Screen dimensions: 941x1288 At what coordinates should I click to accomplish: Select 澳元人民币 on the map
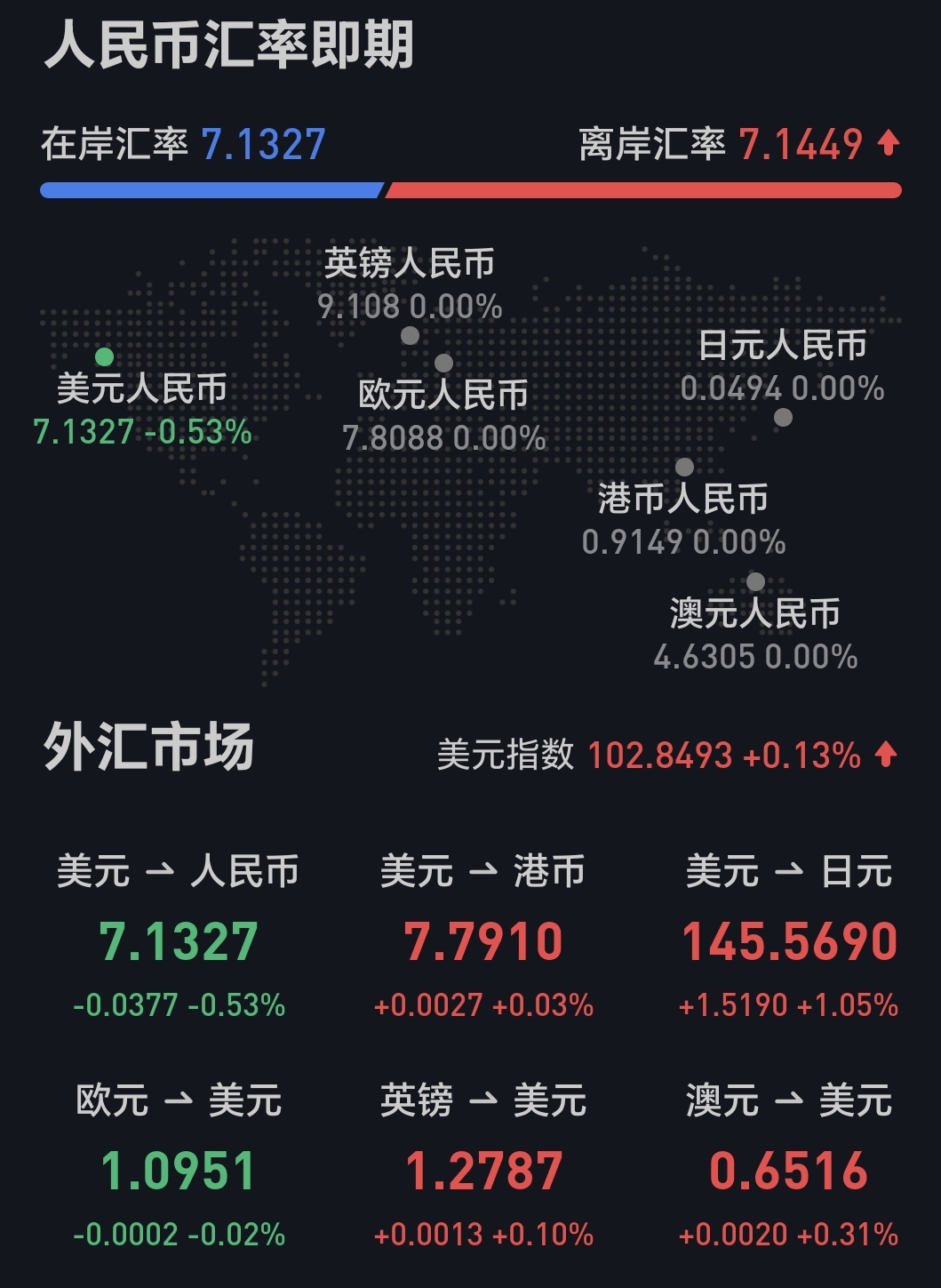click(755, 623)
